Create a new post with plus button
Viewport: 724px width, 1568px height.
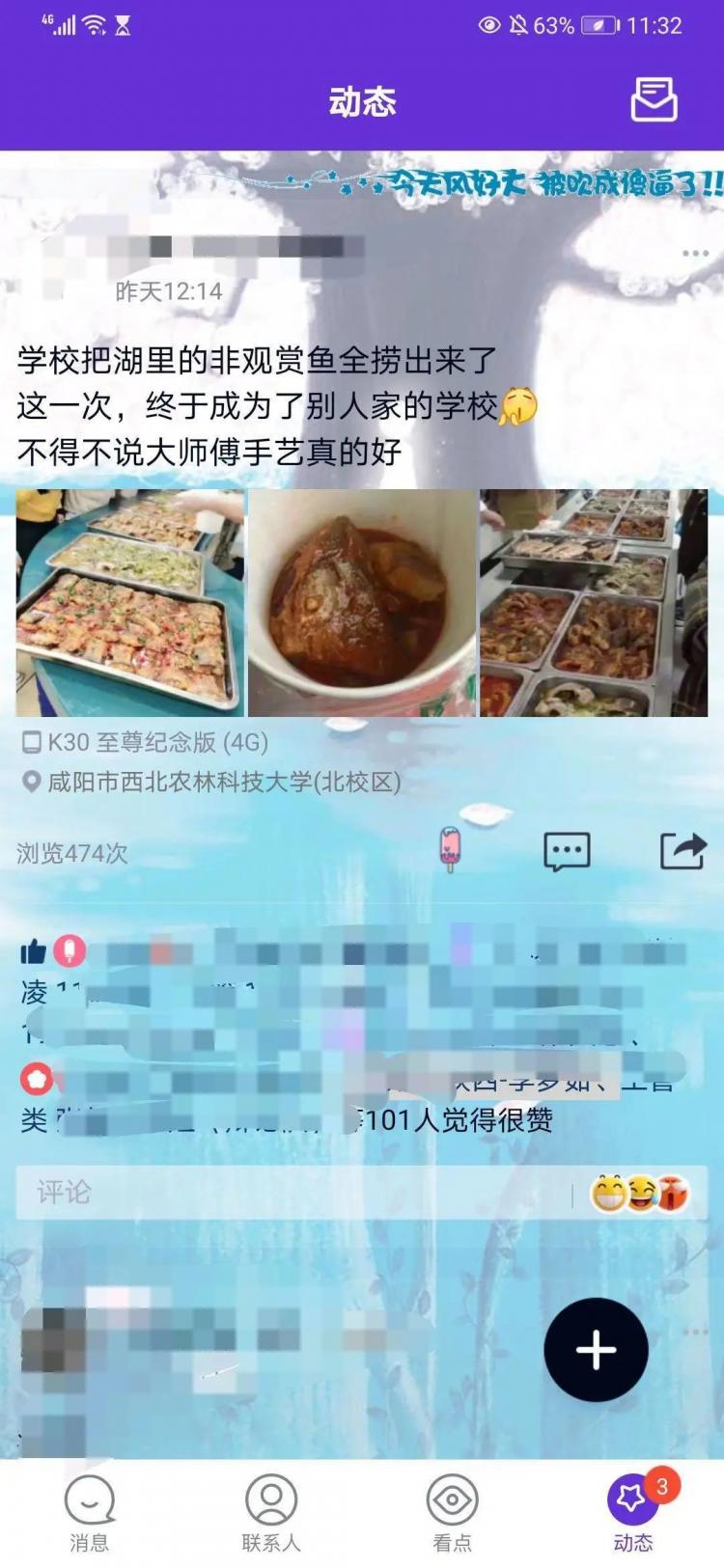pyautogui.click(x=596, y=1349)
